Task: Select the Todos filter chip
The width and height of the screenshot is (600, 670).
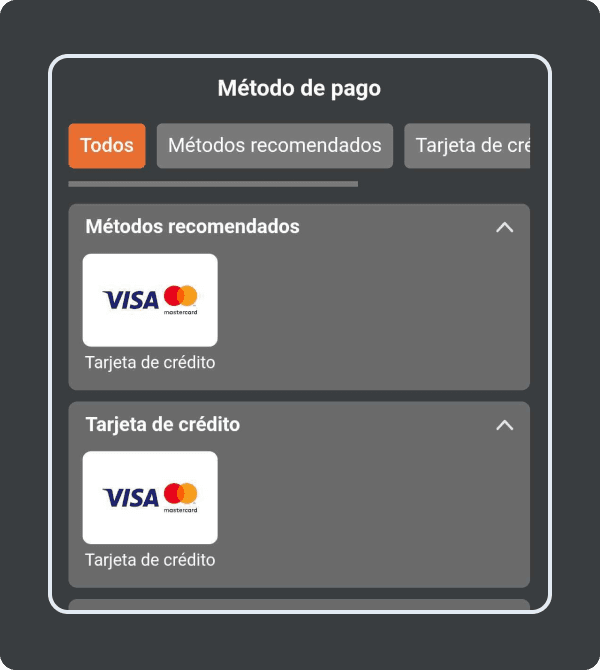Action: (107, 146)
